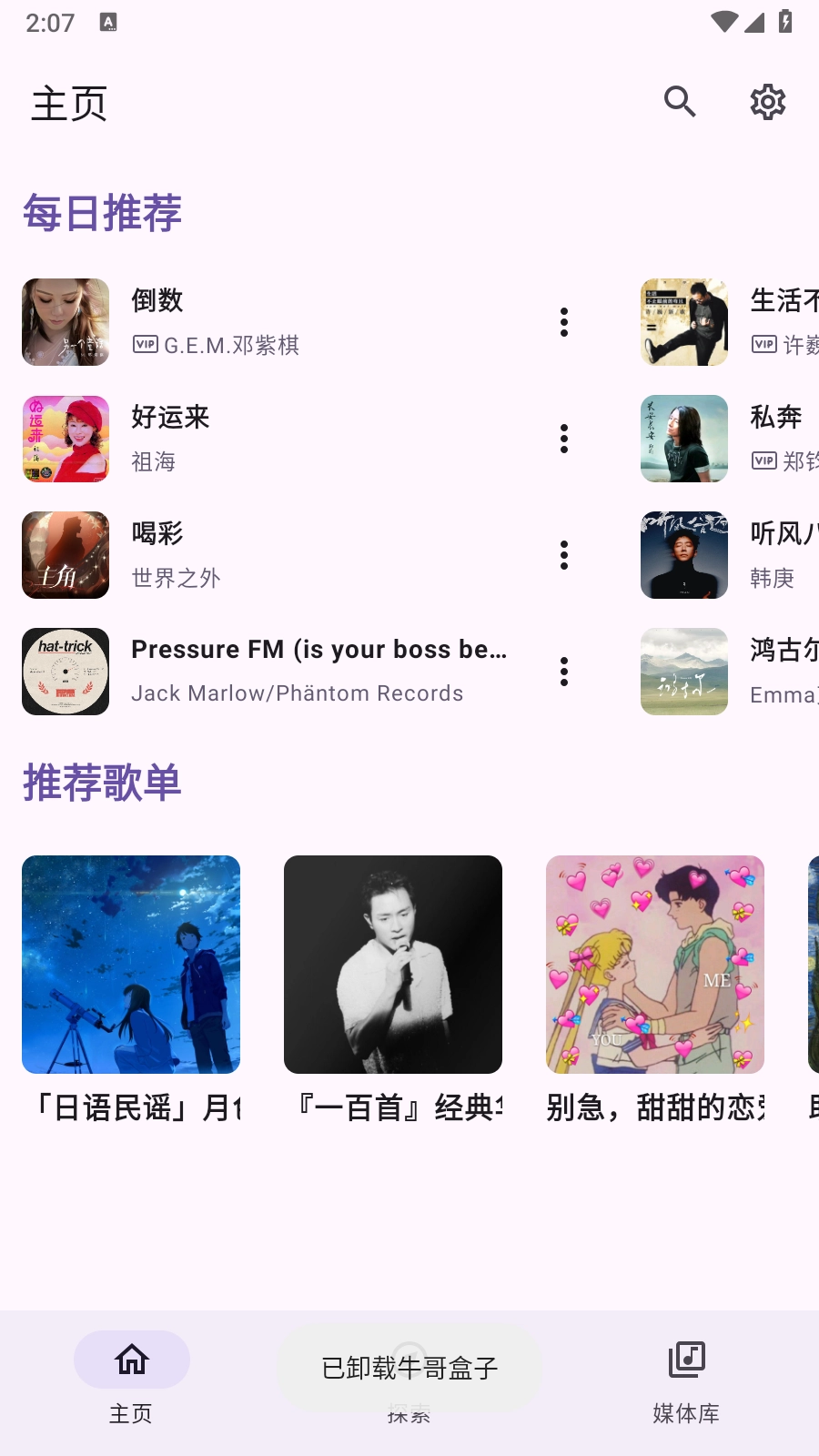
Task: Open the 「日语民谣」 playlist
Action: coord(131,965)
